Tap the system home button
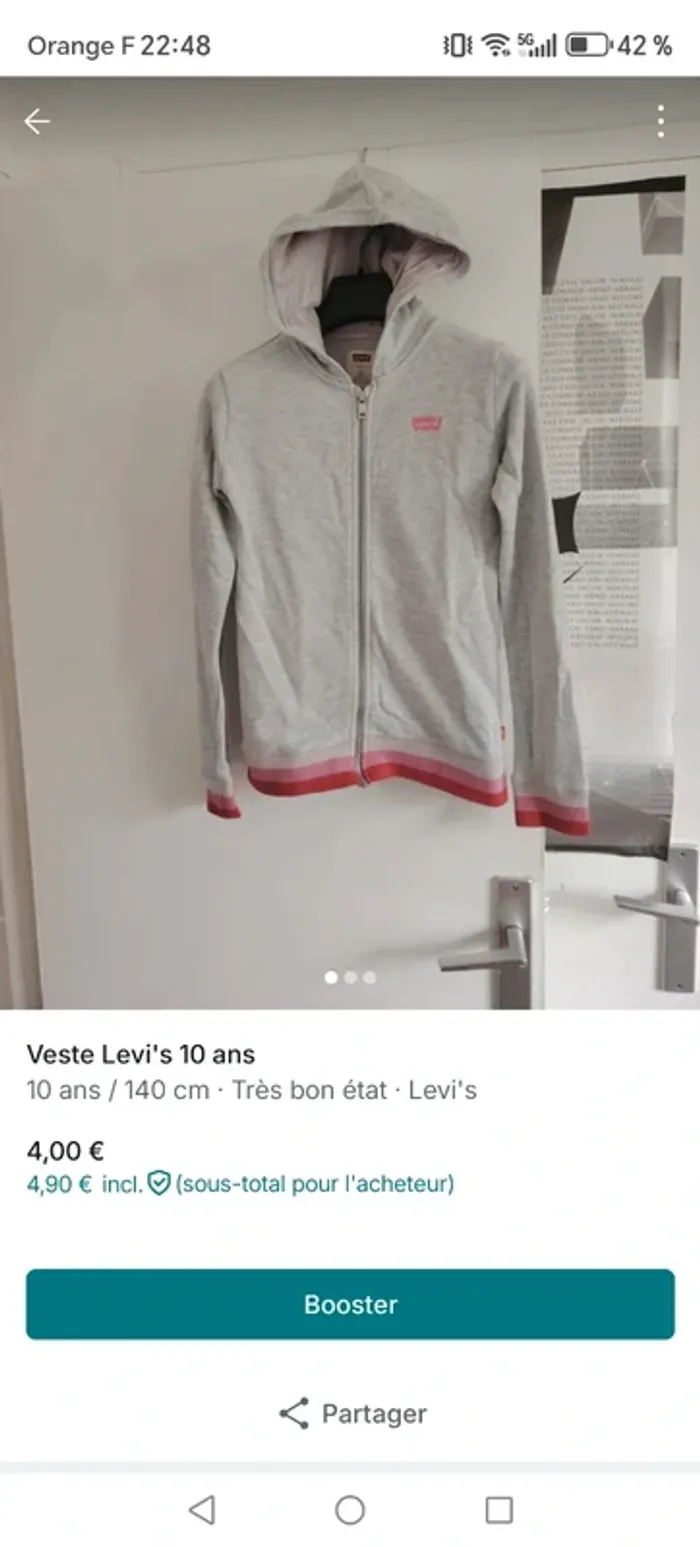 (350, 1510)
